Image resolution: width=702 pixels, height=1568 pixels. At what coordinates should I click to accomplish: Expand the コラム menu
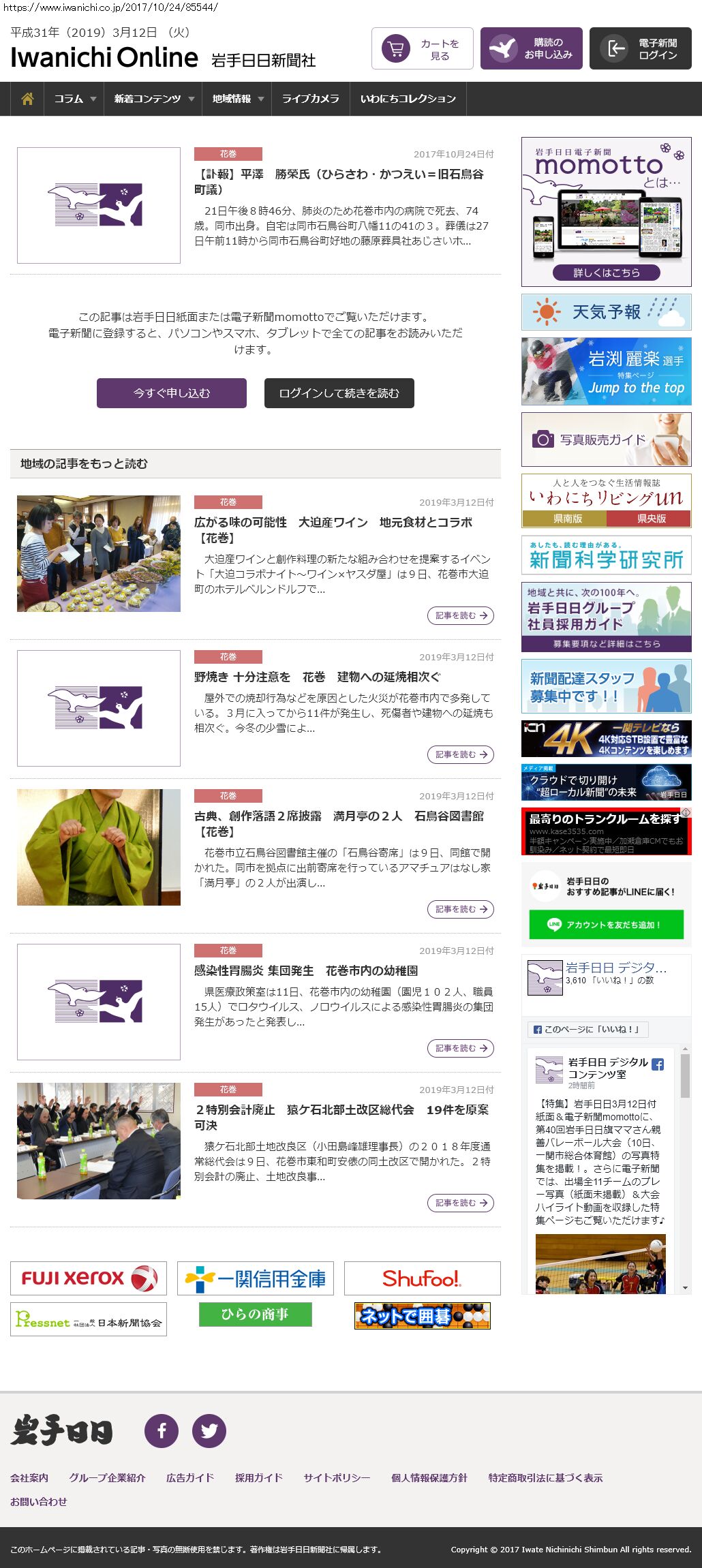click(74, 99)
